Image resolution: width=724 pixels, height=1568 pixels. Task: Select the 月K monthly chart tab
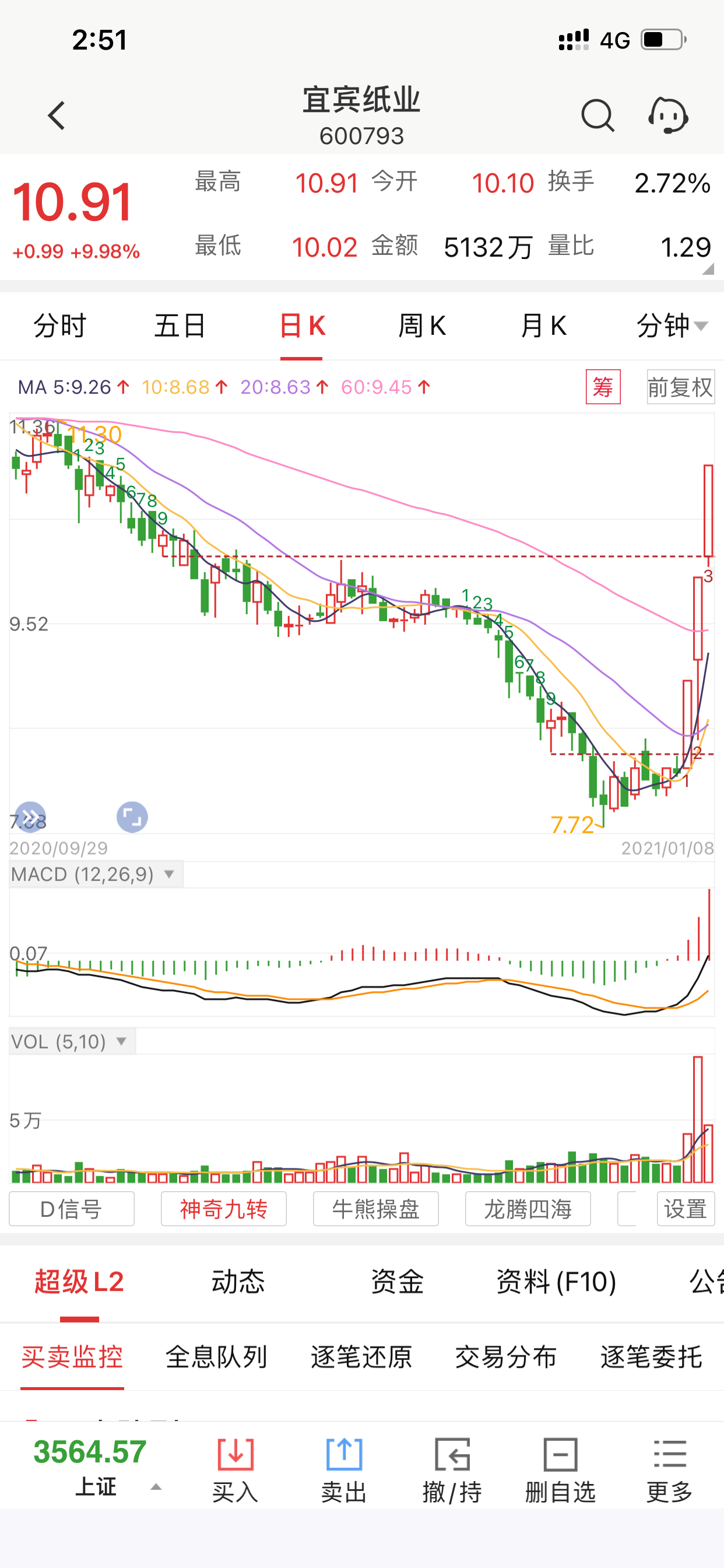pos(543,325)
